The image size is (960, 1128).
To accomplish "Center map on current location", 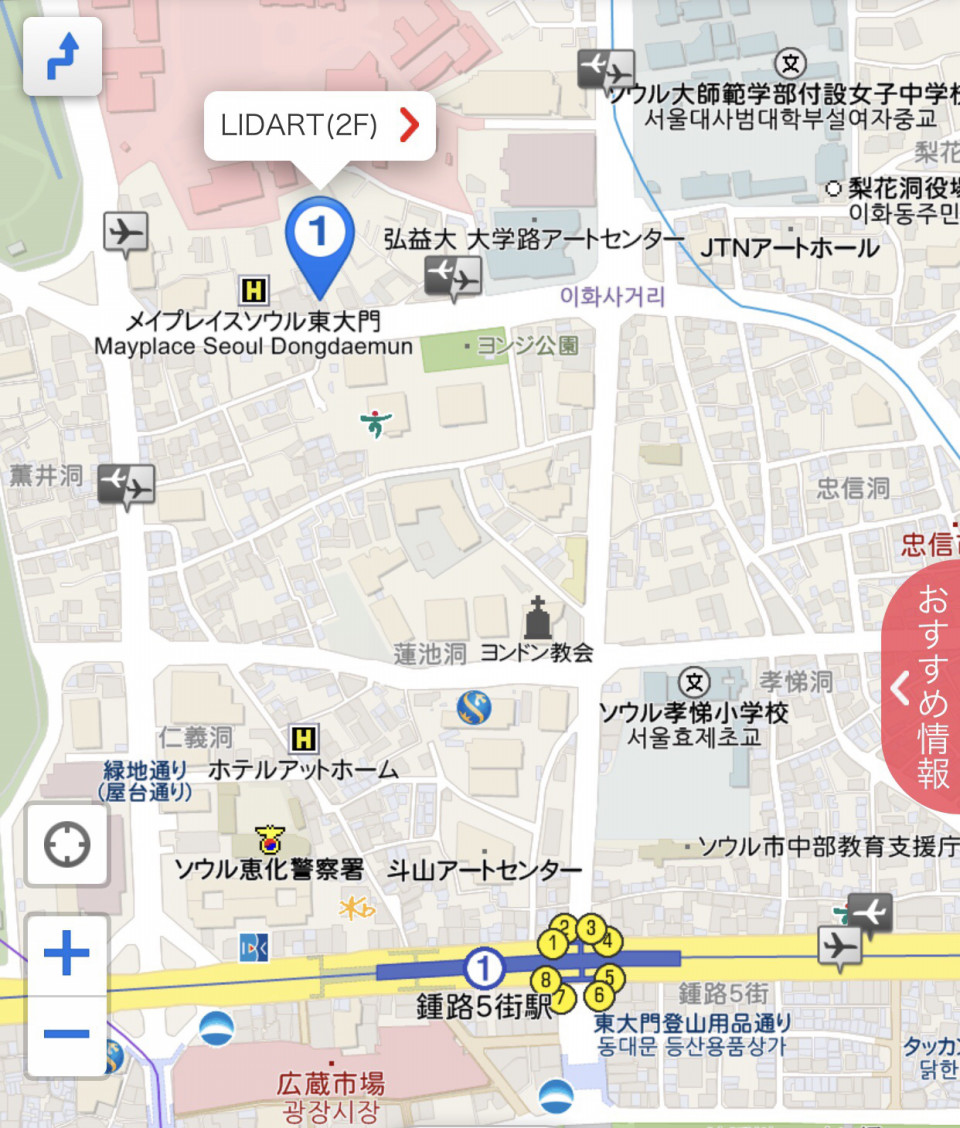I will 67,845.
